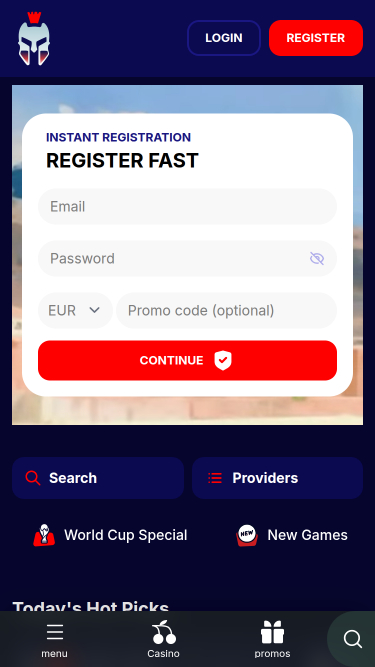Expand the EUR currency dropdown
The height and width of the screenshot is (667, 375).
75,310
